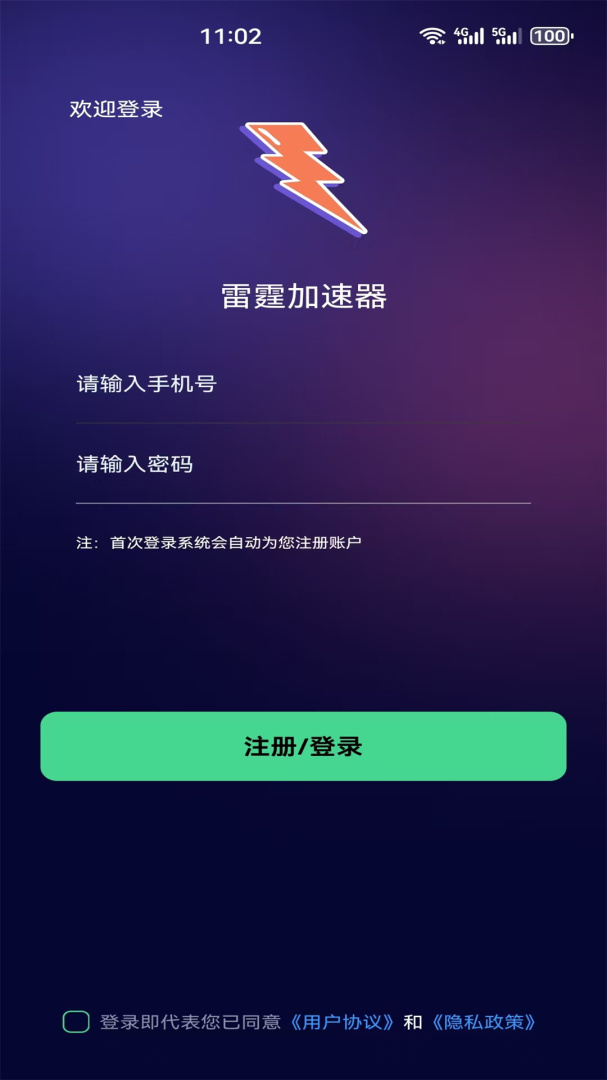Screen dimensions: 607x1080
Task: Tap the 注册/登录 button
Action: click(x=303, y=746)
